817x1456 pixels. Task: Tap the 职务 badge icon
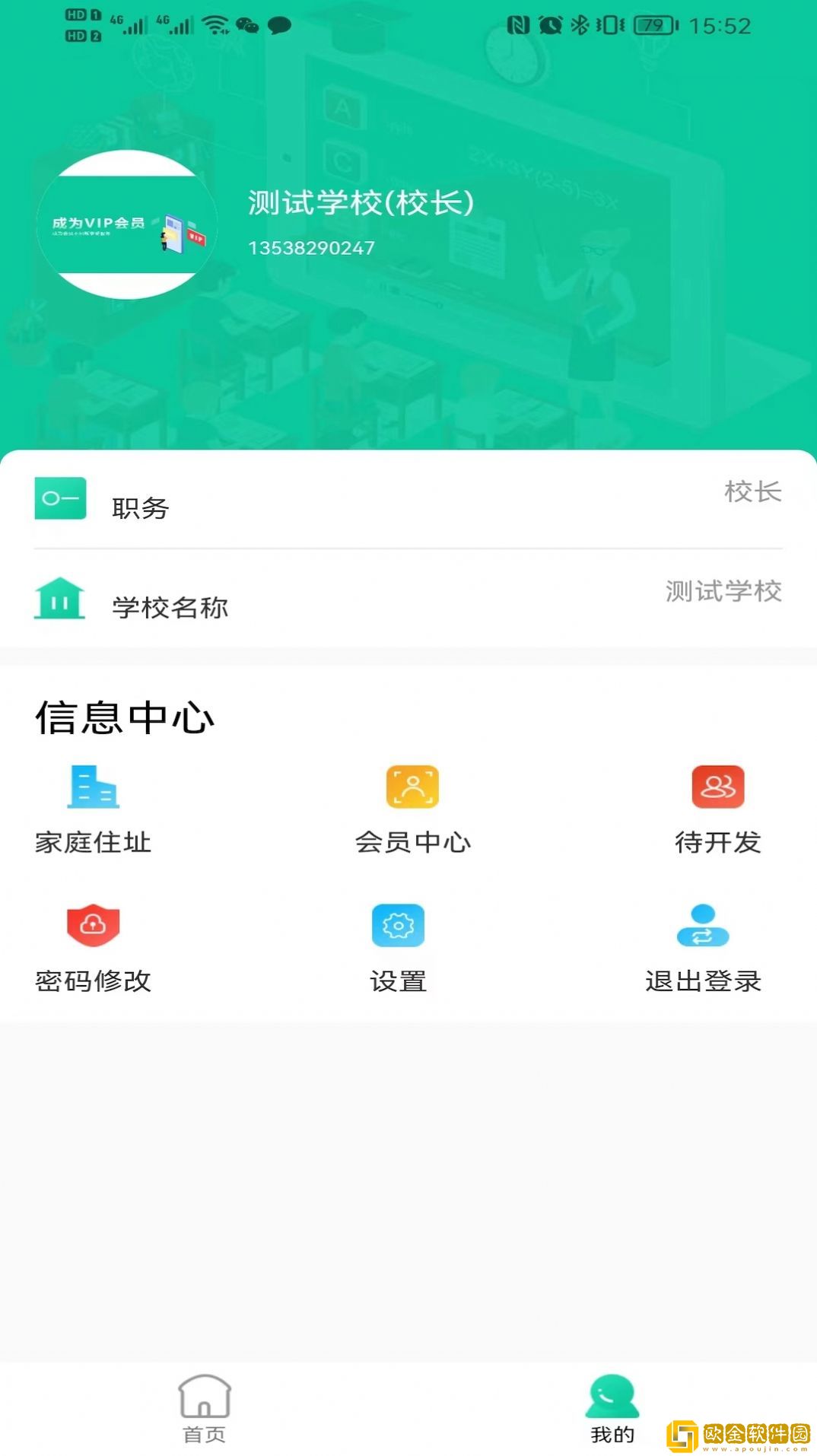tap(61, 498)
